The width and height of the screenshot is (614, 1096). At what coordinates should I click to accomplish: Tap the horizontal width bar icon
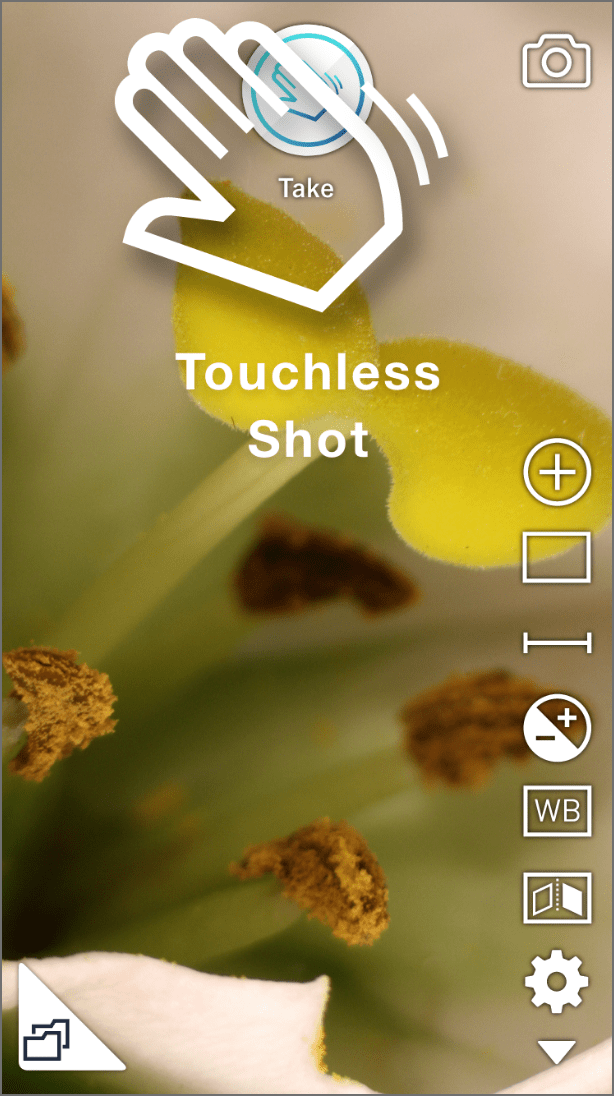pos(557,643)
